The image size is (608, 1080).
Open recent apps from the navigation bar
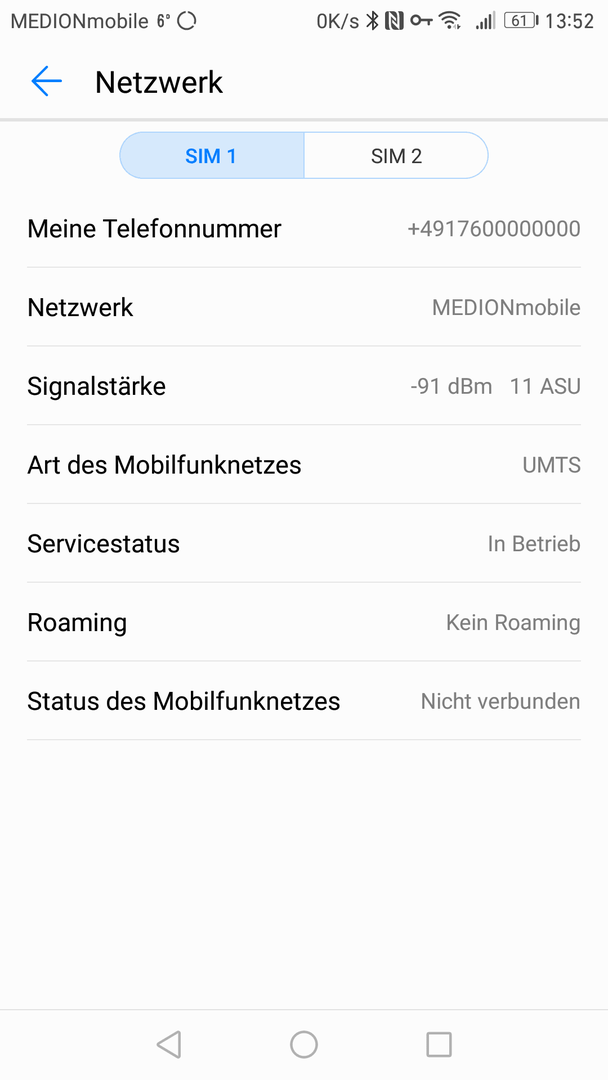click(x=439, y=1045)
